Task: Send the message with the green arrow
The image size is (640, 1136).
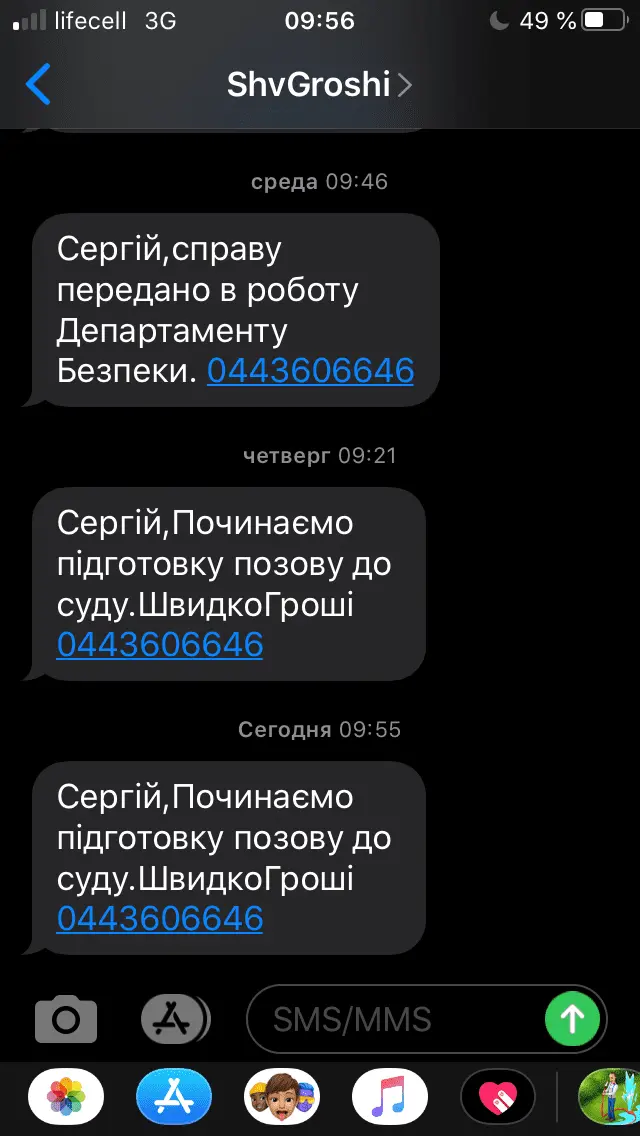Action: pos(572,1019)
